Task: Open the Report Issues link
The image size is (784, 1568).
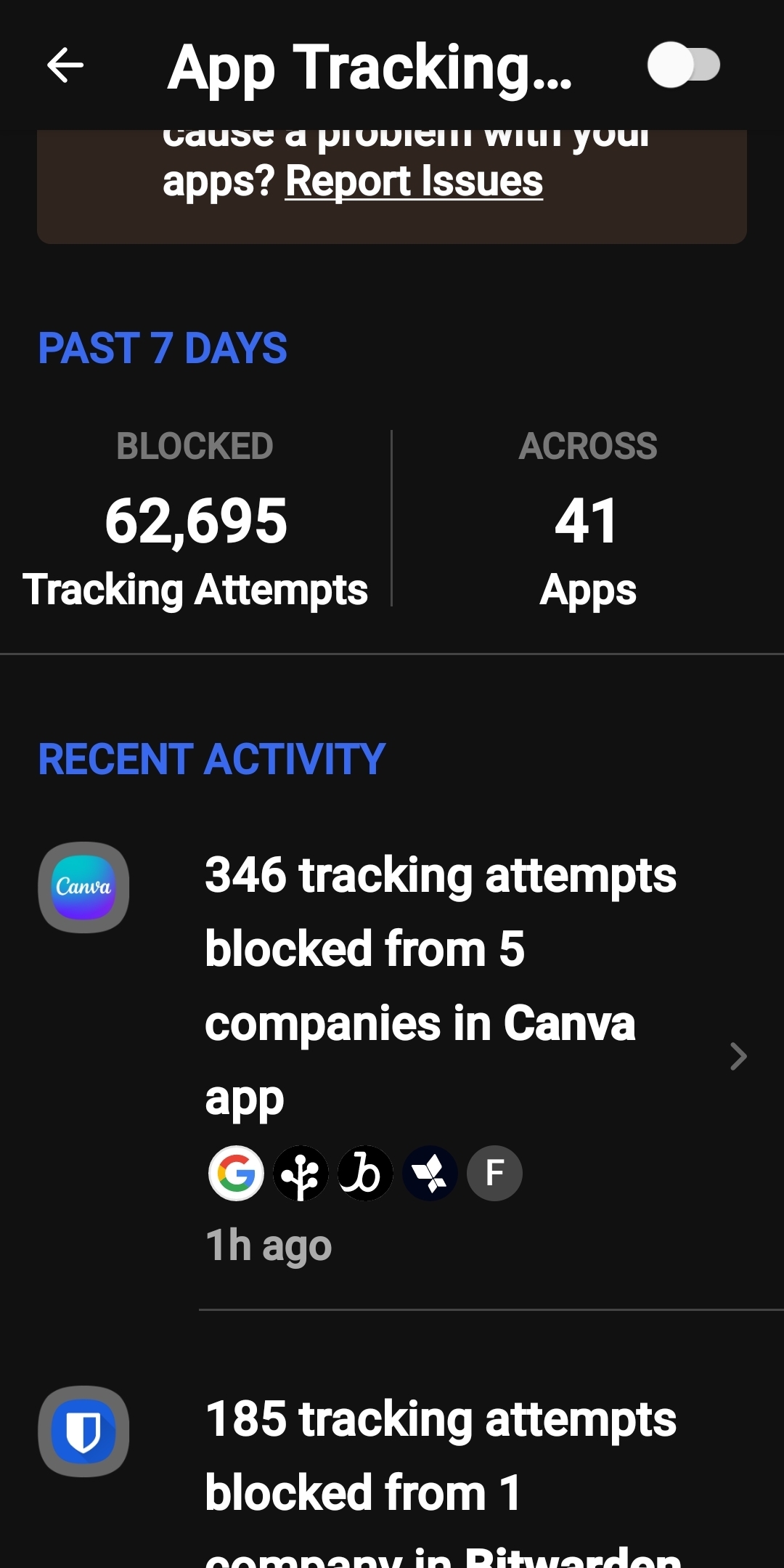Action: 415,182
